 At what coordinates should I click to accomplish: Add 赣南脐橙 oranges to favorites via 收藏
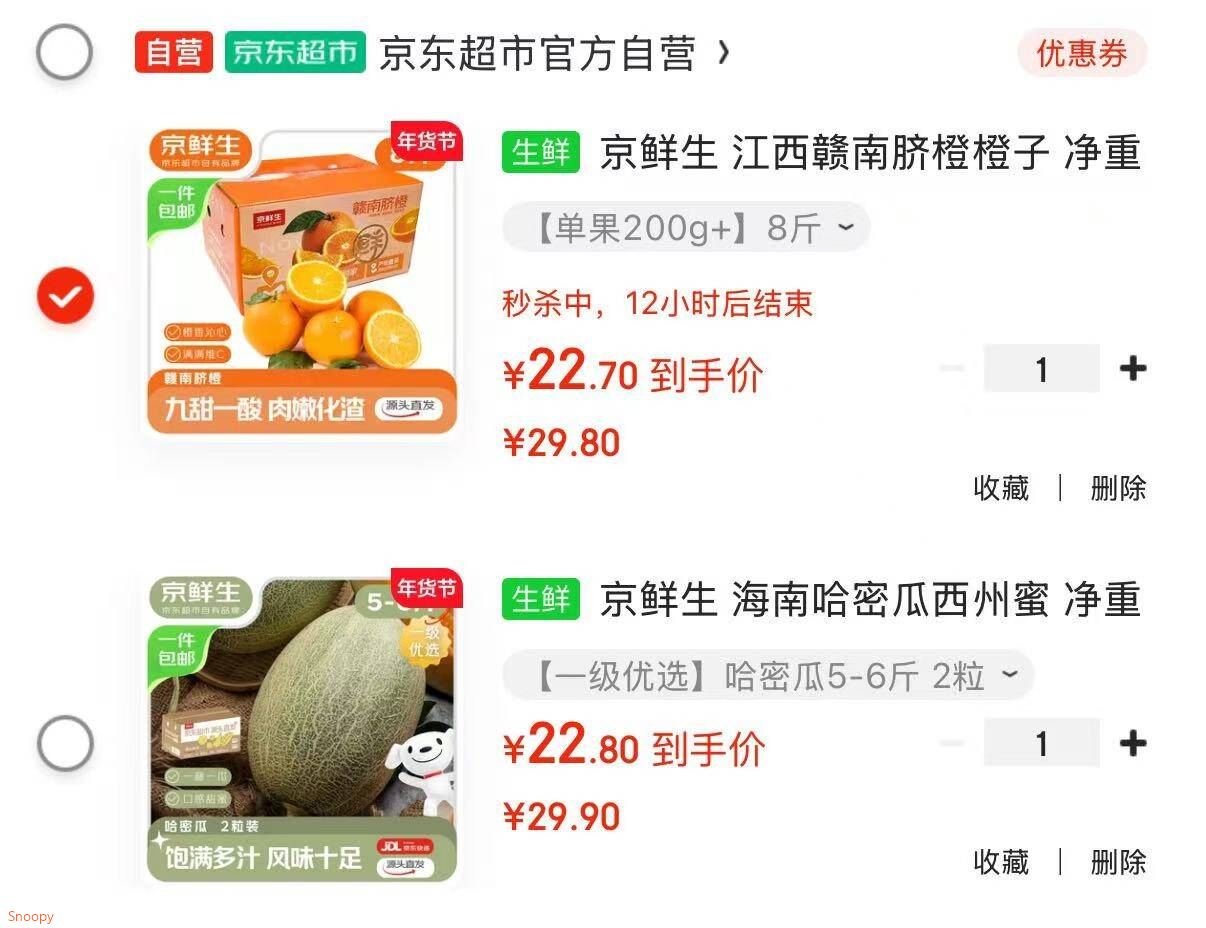(x=1001, y=488)
